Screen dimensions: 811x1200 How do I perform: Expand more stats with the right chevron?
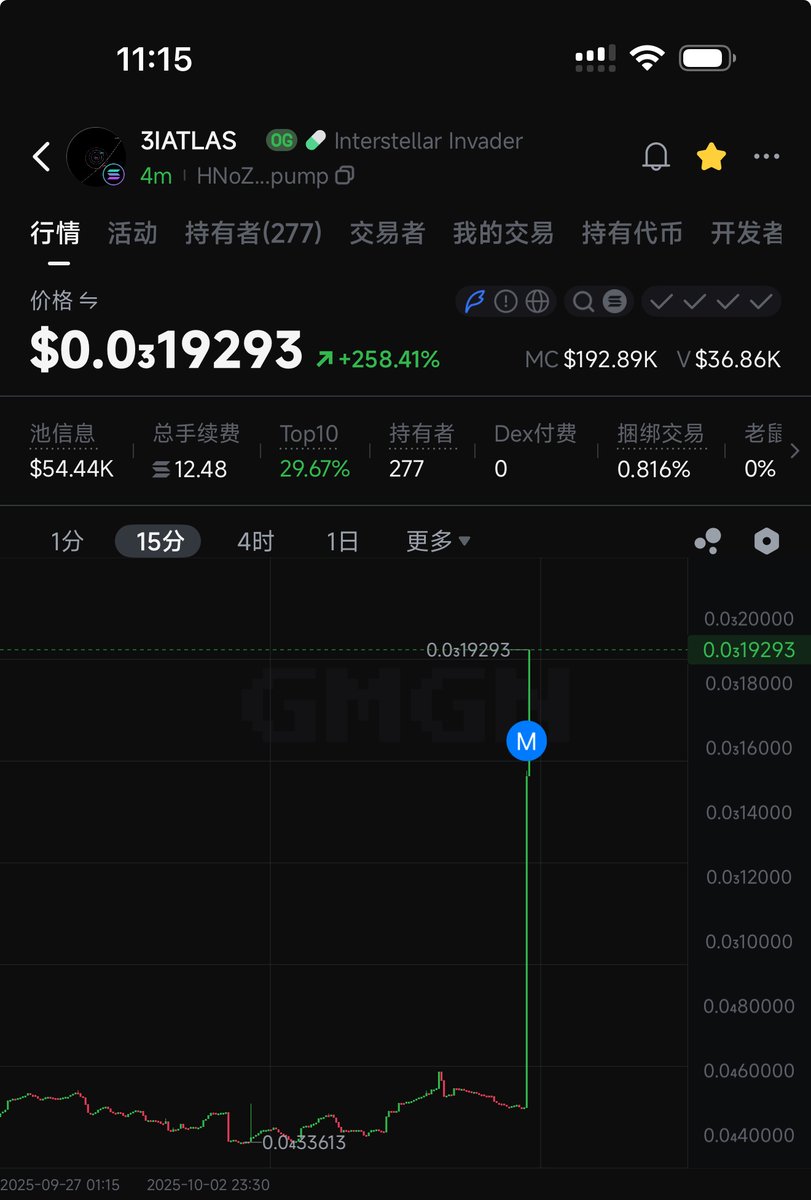pos(795,451)
